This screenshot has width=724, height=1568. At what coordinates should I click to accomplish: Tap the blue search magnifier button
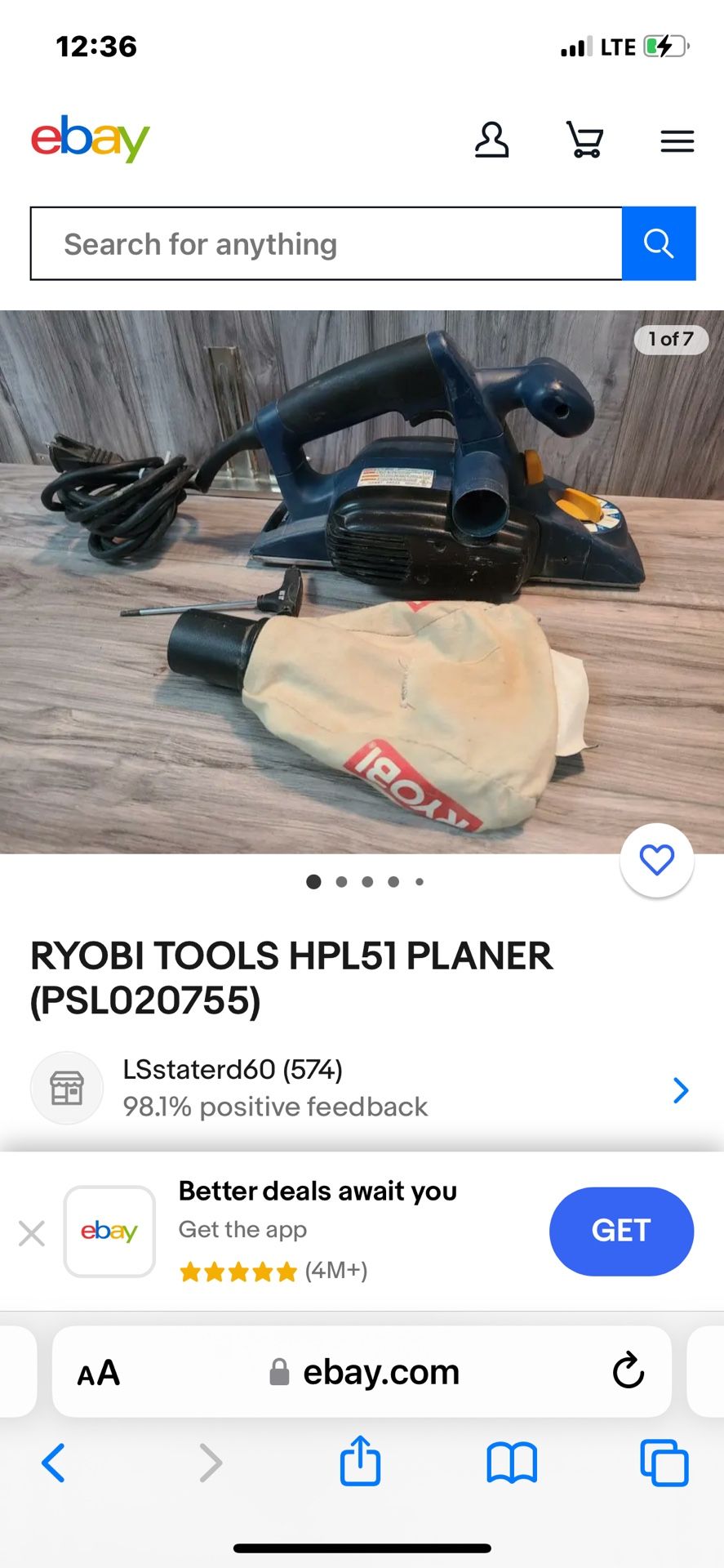659,243
